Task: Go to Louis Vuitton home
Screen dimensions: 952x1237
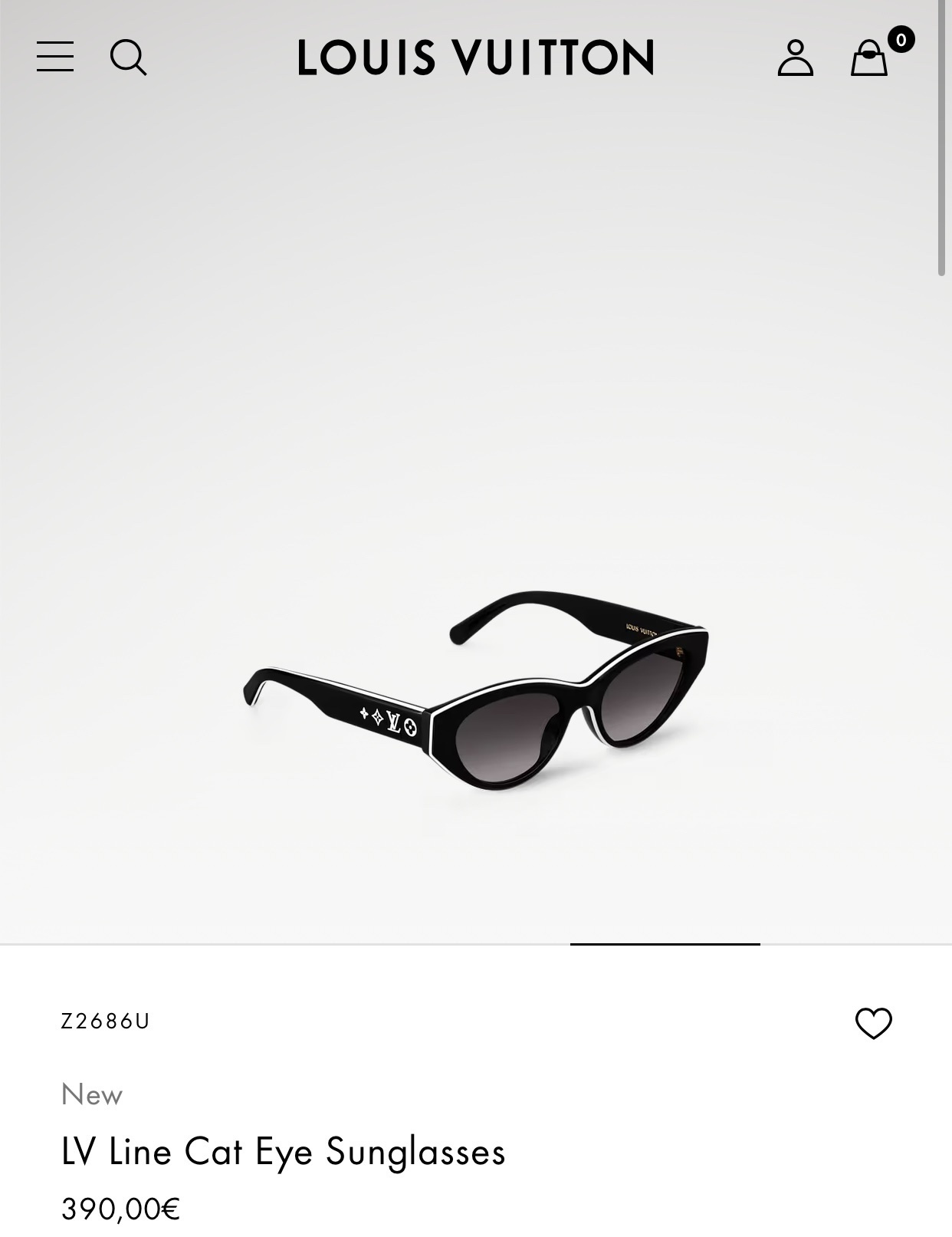Action: coord(475,58)
